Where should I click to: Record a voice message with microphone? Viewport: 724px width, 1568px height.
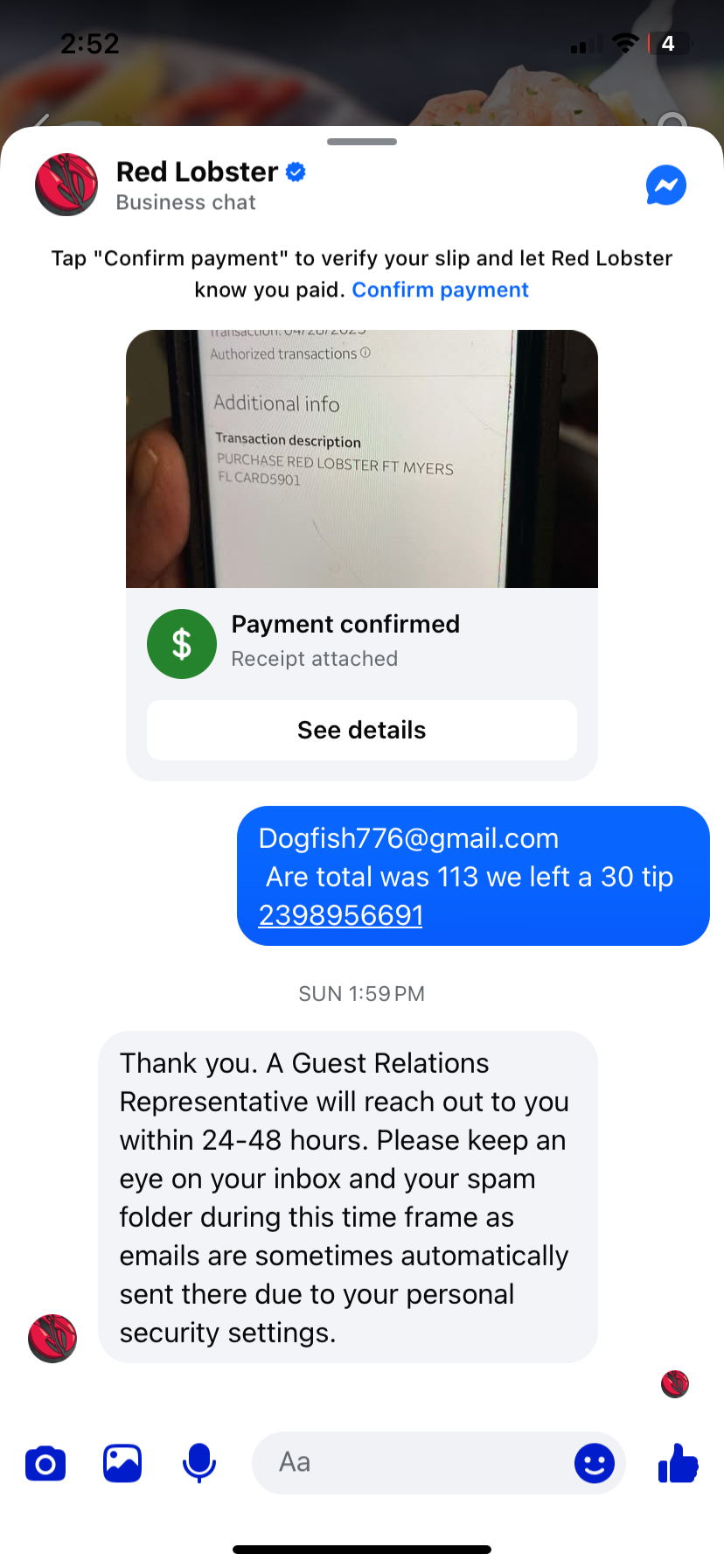pos(199,1463)
